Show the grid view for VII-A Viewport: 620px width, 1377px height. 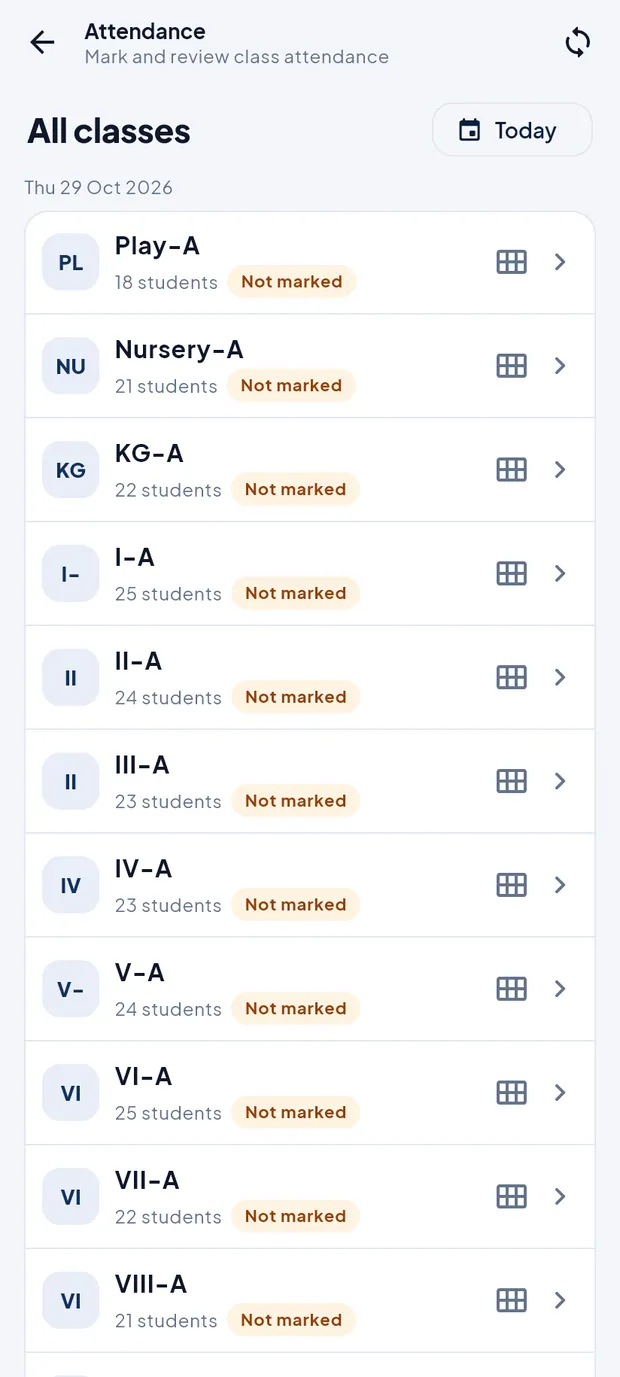pos(511,1196)
